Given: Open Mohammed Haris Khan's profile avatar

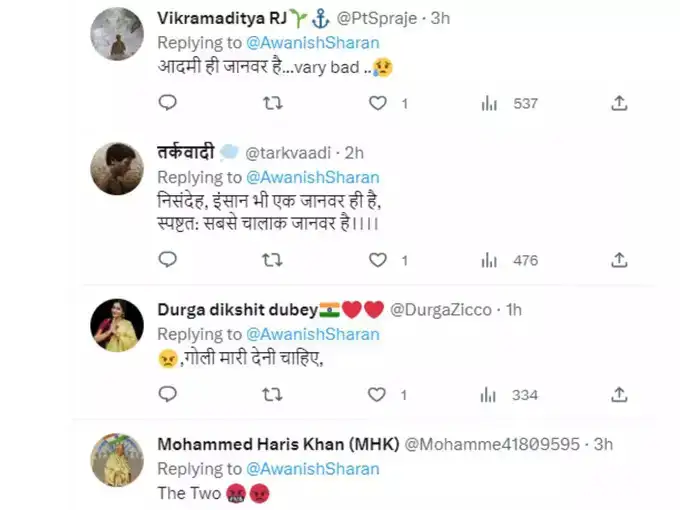Looking at the screenshot, I should (117, 460).
